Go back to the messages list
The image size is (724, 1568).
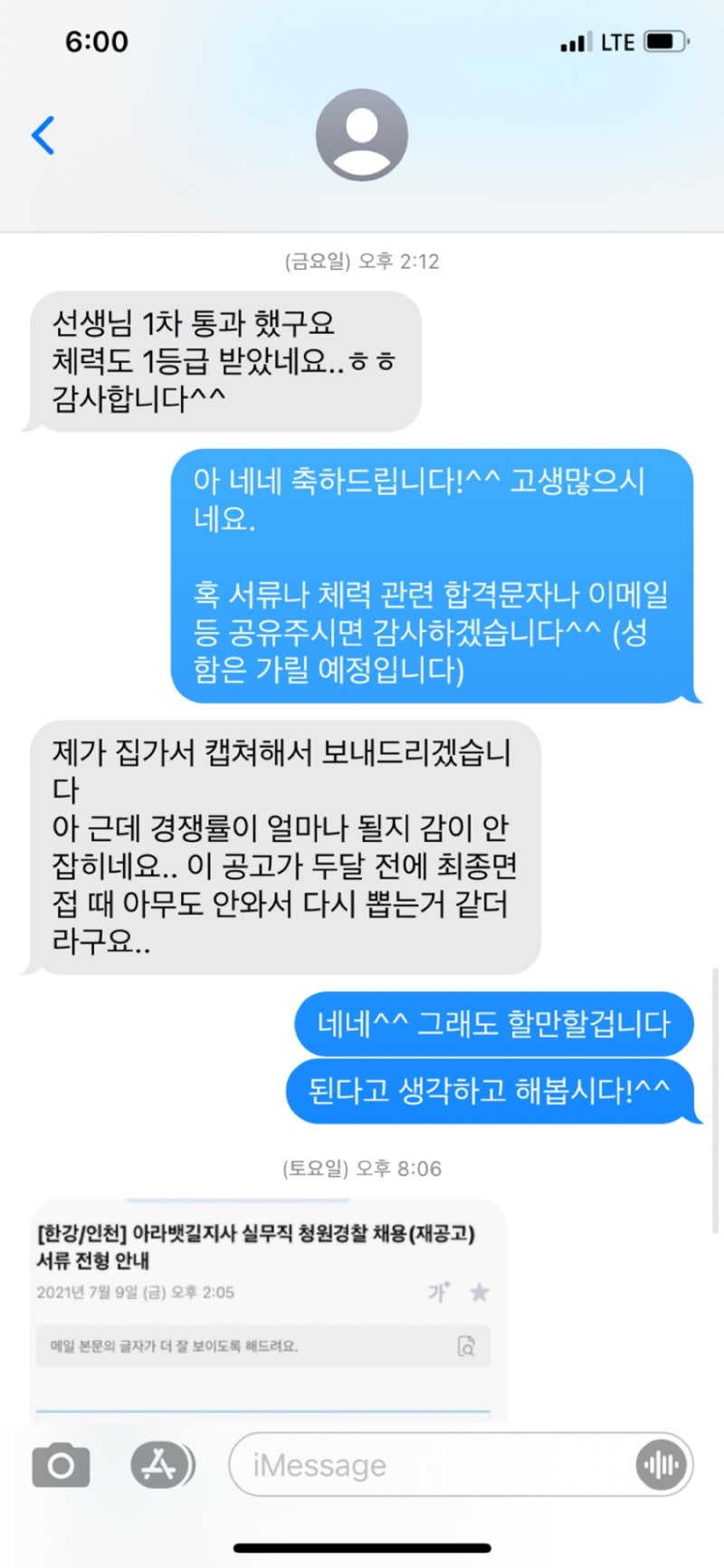43,136
